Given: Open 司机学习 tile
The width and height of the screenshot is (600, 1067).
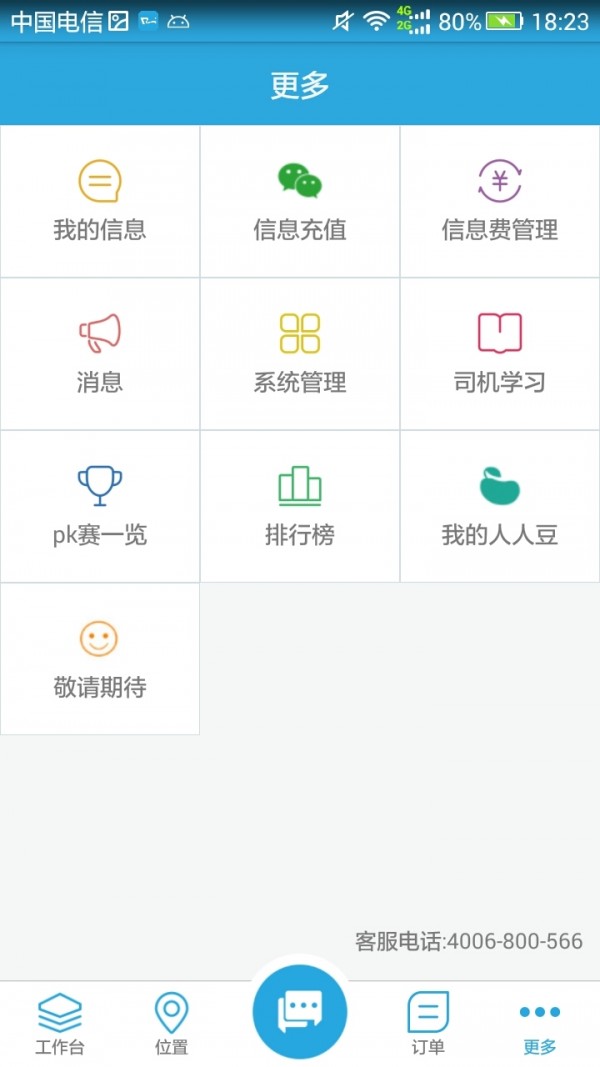Looking at the screenshot, I should tap(500, 354).
